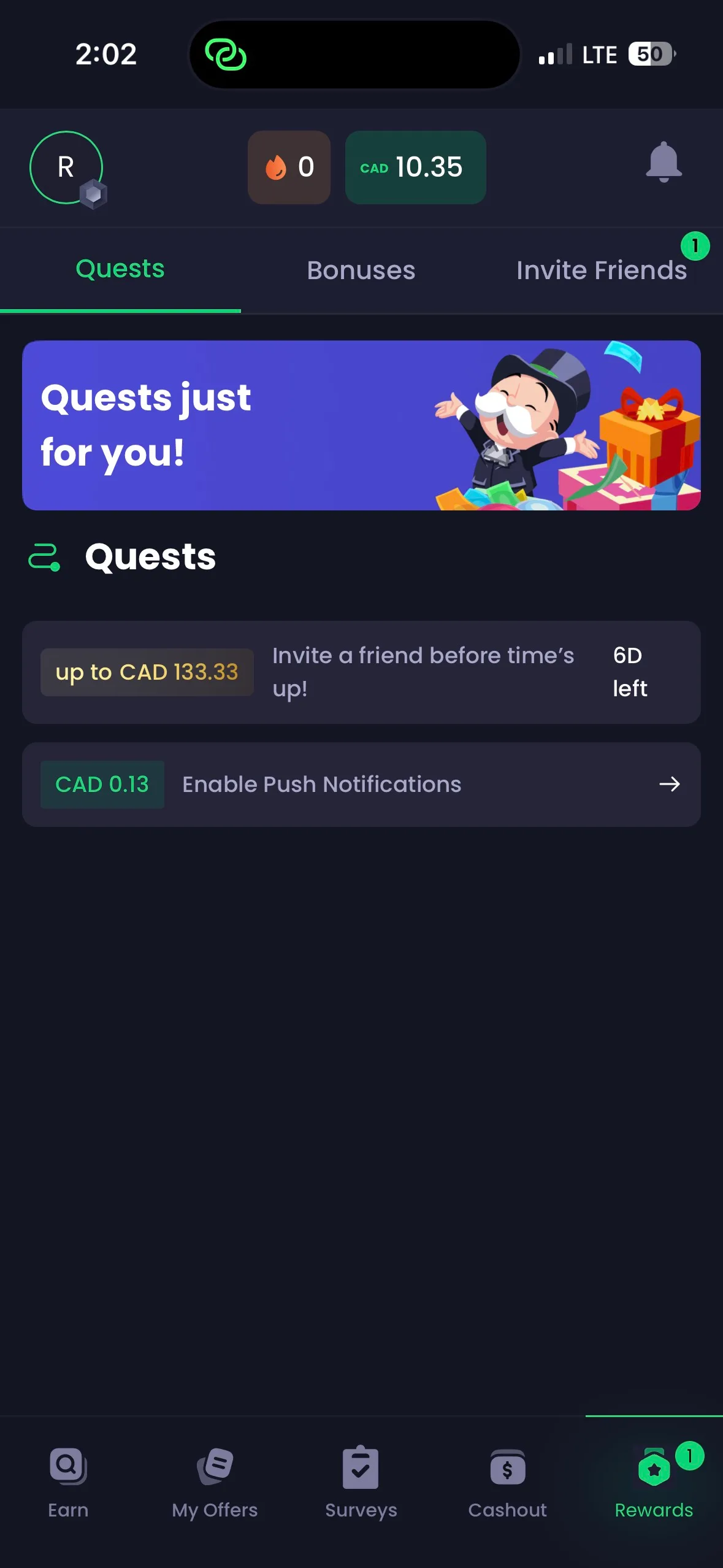The width and height of the screenshot is (723, 1568).
Task: Tap the 'up to CAD 133.33' badge
Action: (x=147, y=672)
